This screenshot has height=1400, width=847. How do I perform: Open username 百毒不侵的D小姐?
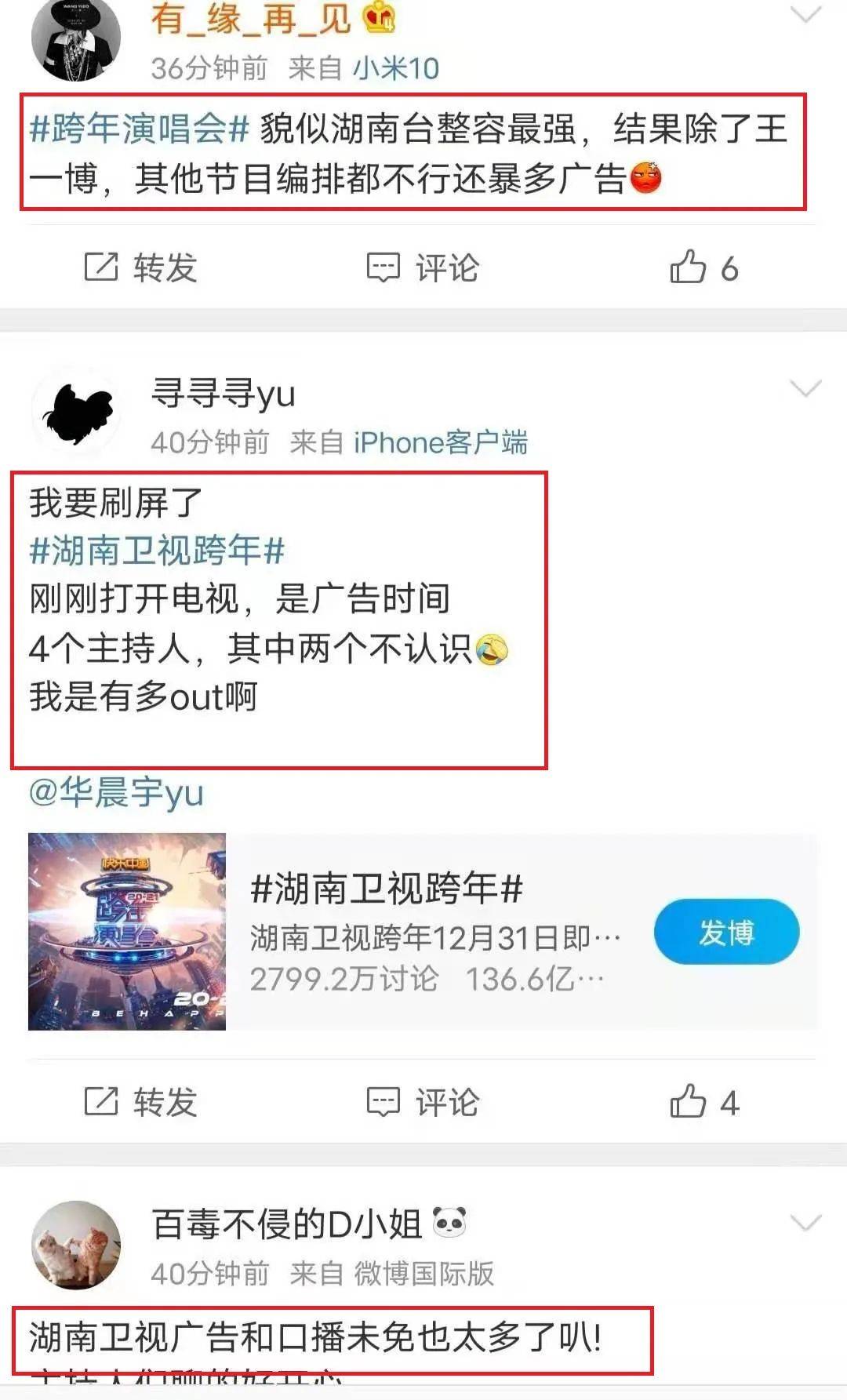pyautogui.click(x=286, y=1224)
